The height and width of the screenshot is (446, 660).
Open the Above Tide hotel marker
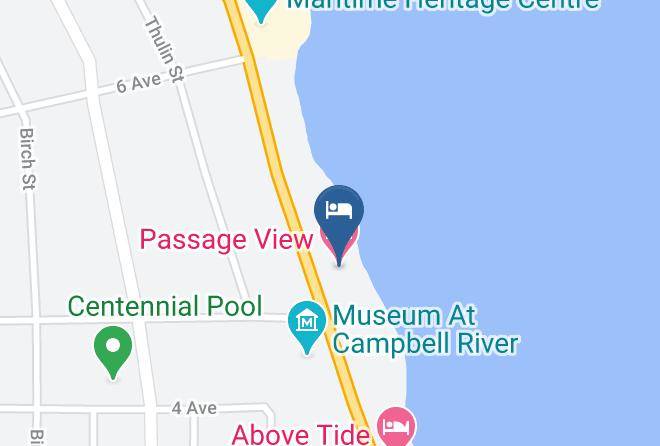click(x=396, y=427)
